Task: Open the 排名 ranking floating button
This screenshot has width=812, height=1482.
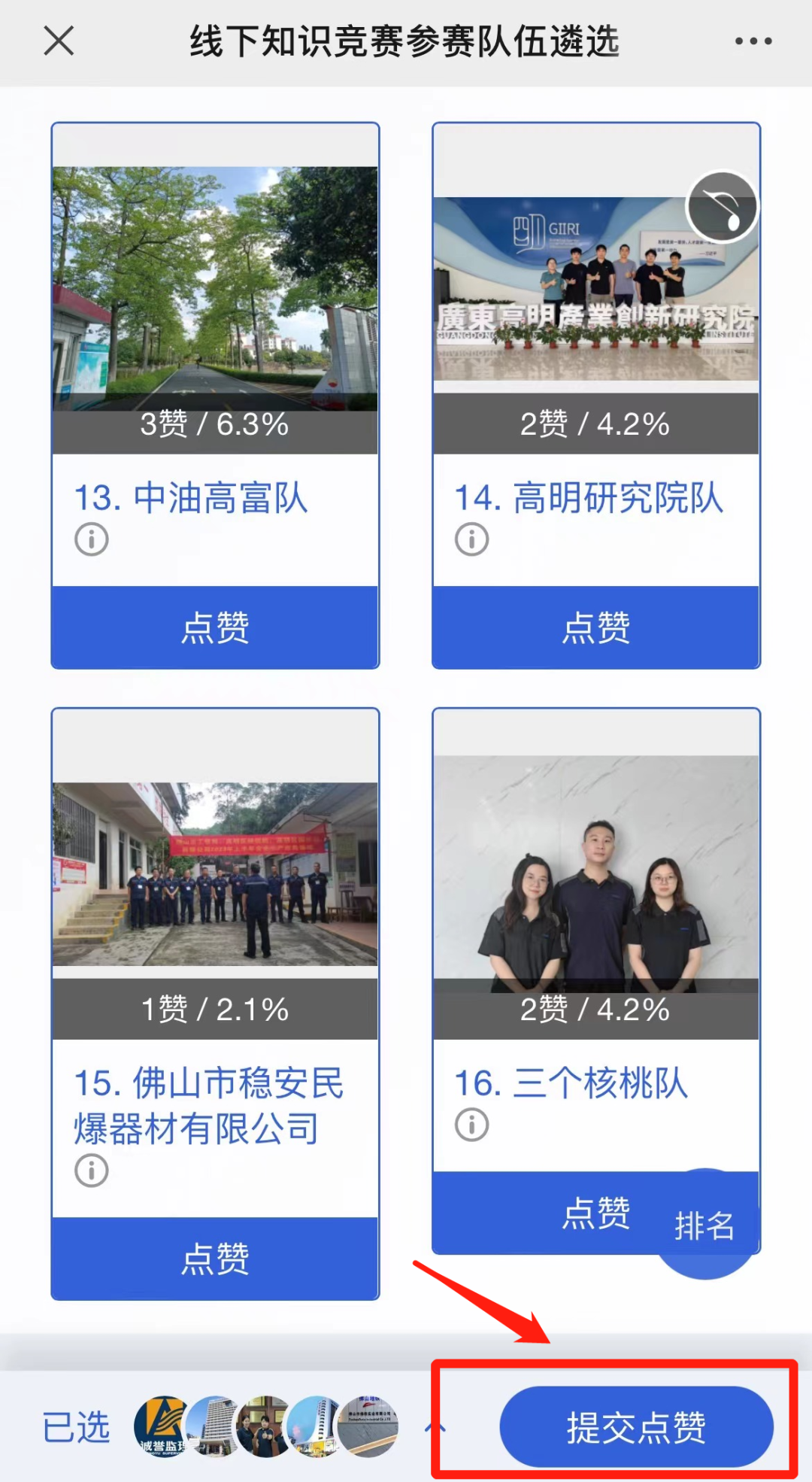Action: point(704,1225)
